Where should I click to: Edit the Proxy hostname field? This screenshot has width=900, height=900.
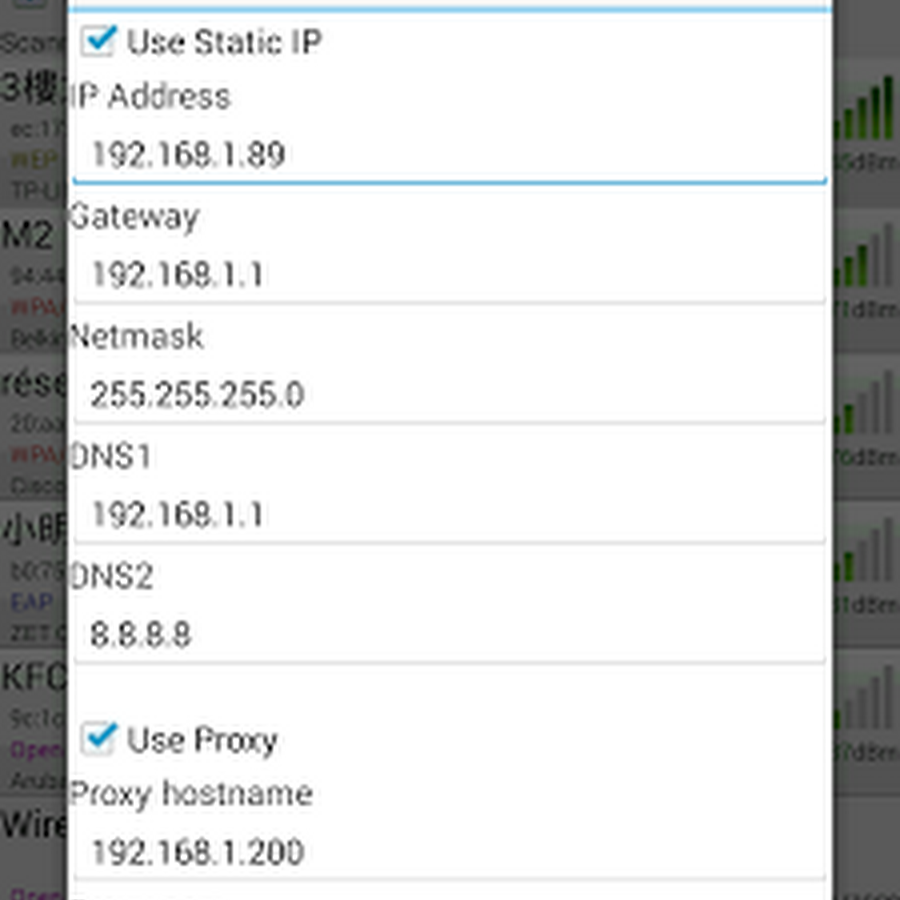[448, 853]
